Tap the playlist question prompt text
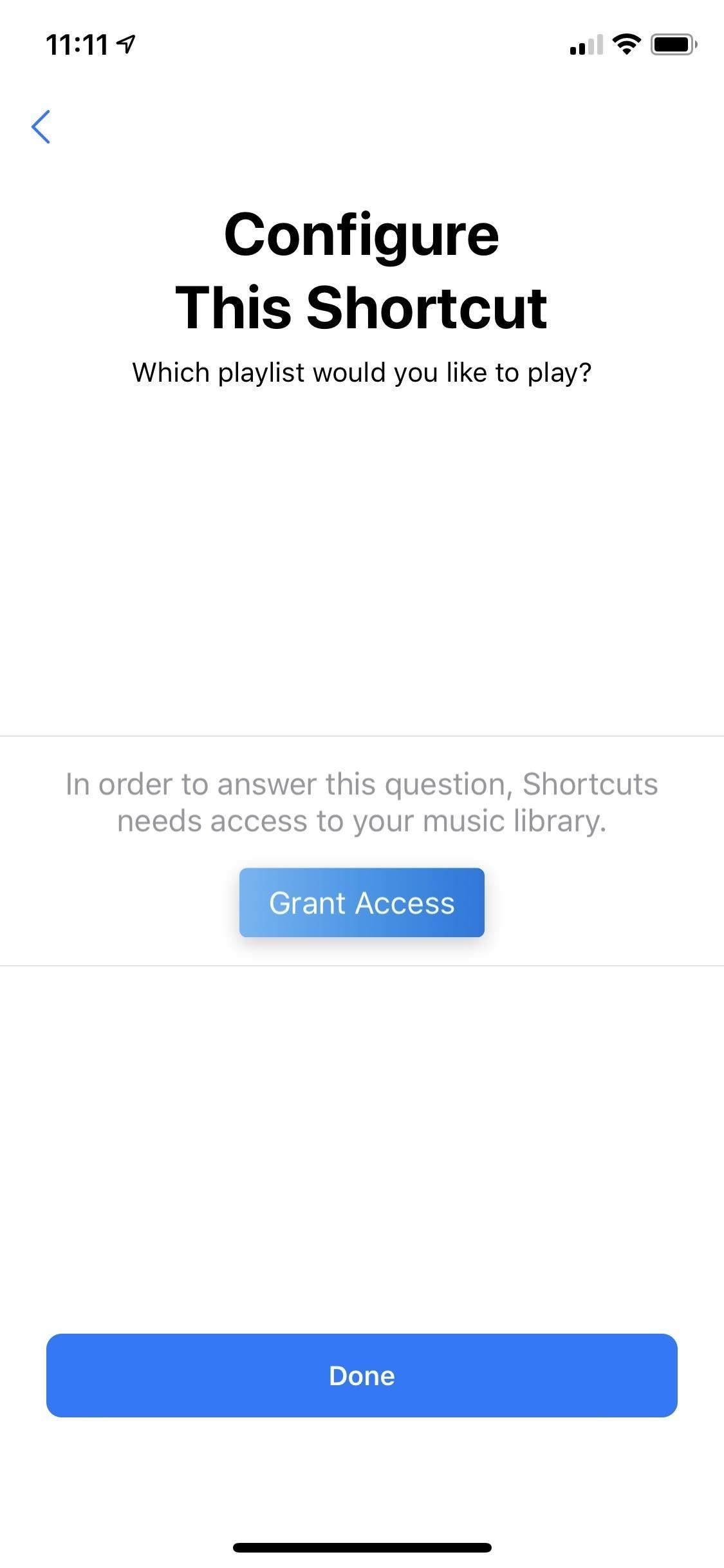The width and height of the screenshot is (724, 1568). 362,371
